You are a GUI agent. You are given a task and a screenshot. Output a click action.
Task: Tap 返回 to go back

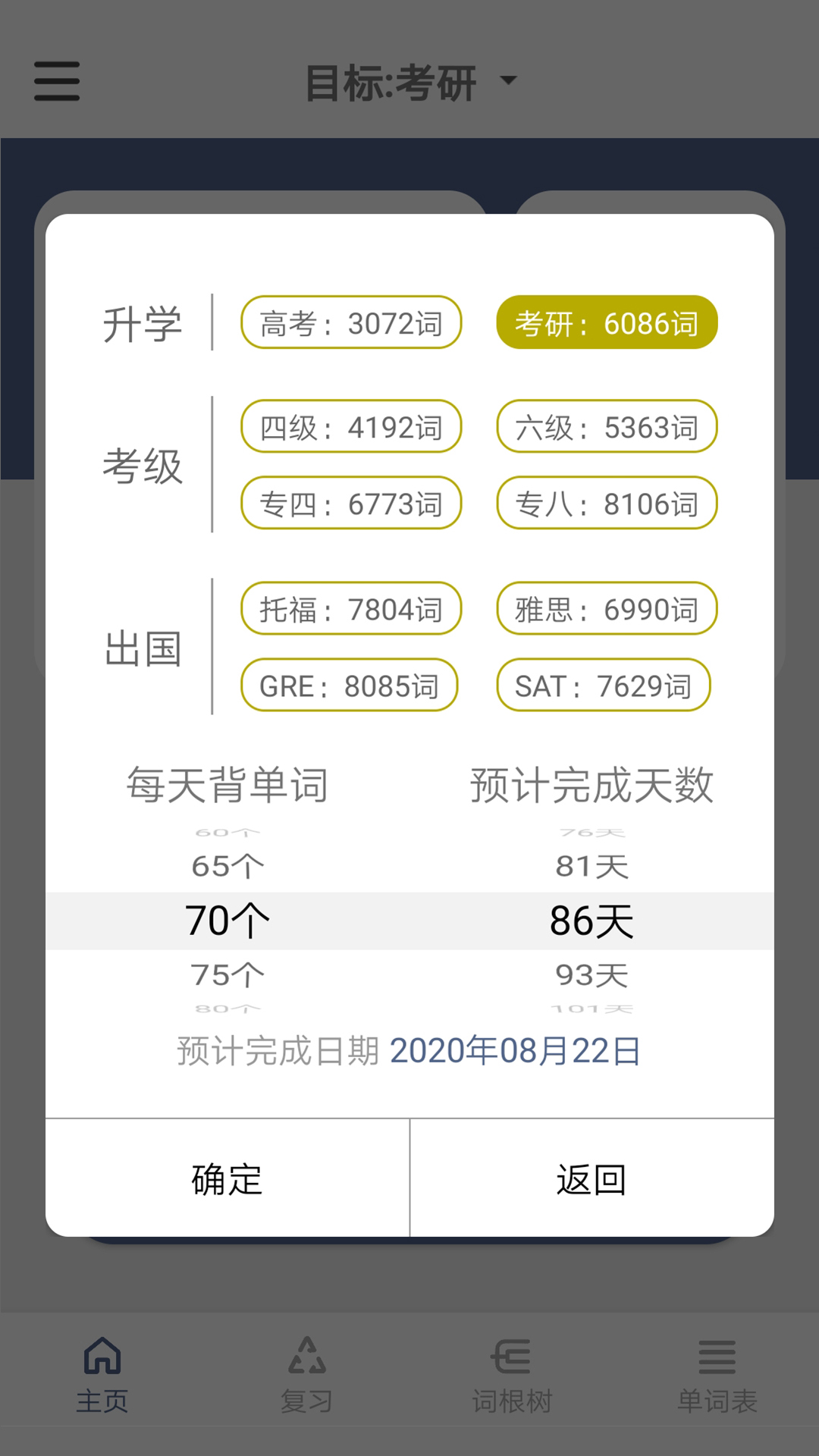591,1178
